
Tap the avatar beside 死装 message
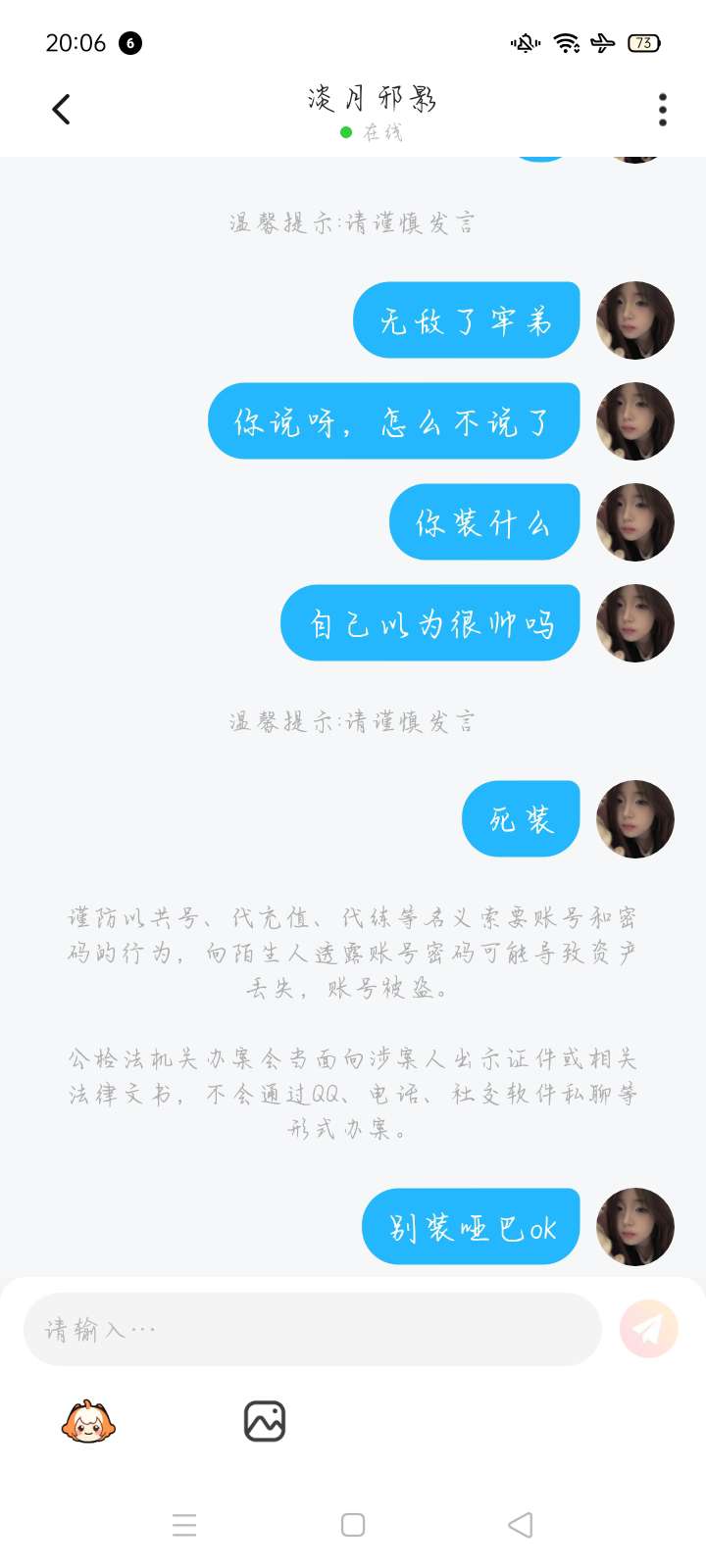tap(635, 819)
